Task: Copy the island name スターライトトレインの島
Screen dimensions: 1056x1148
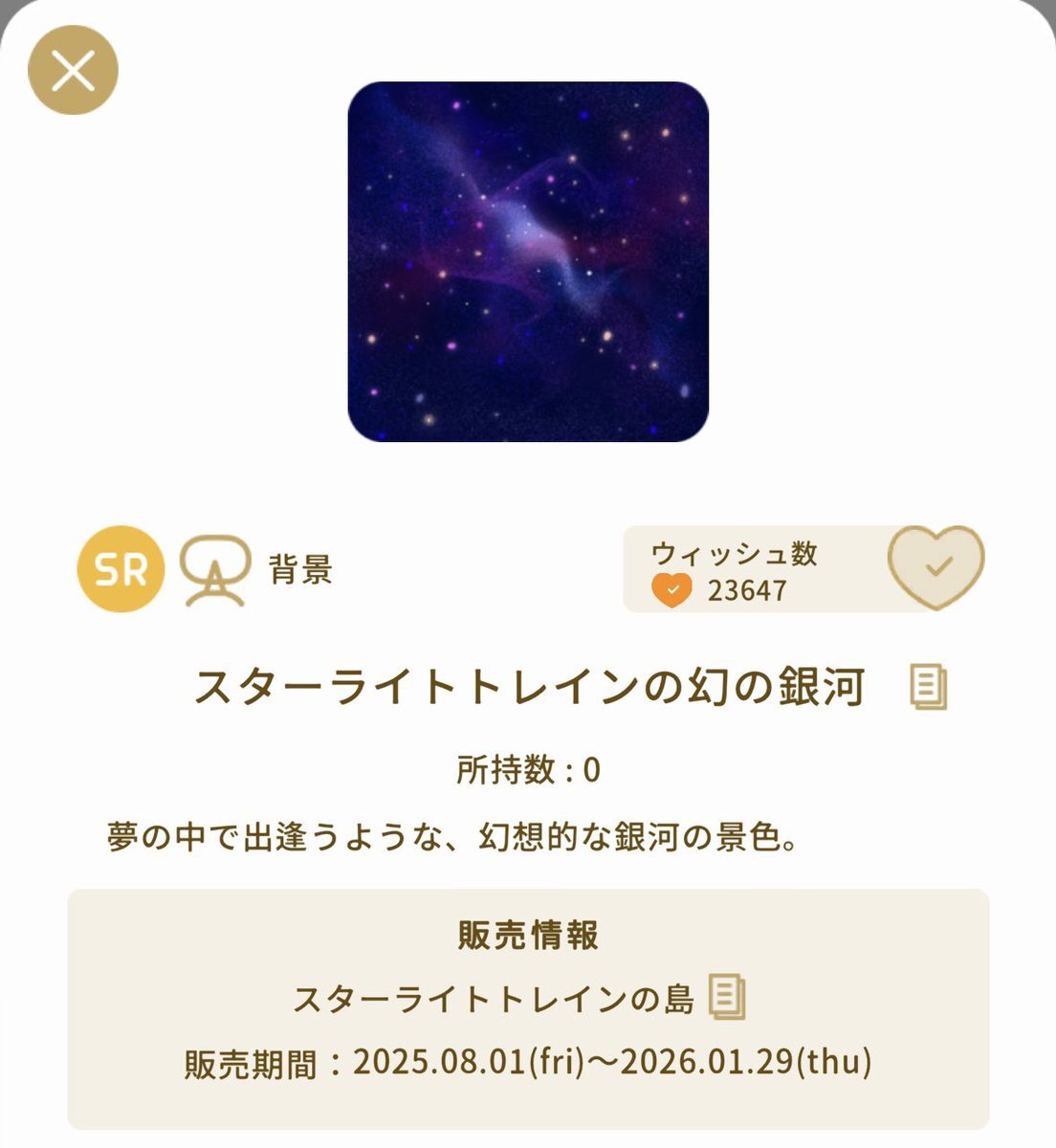Action: (727, 998)
